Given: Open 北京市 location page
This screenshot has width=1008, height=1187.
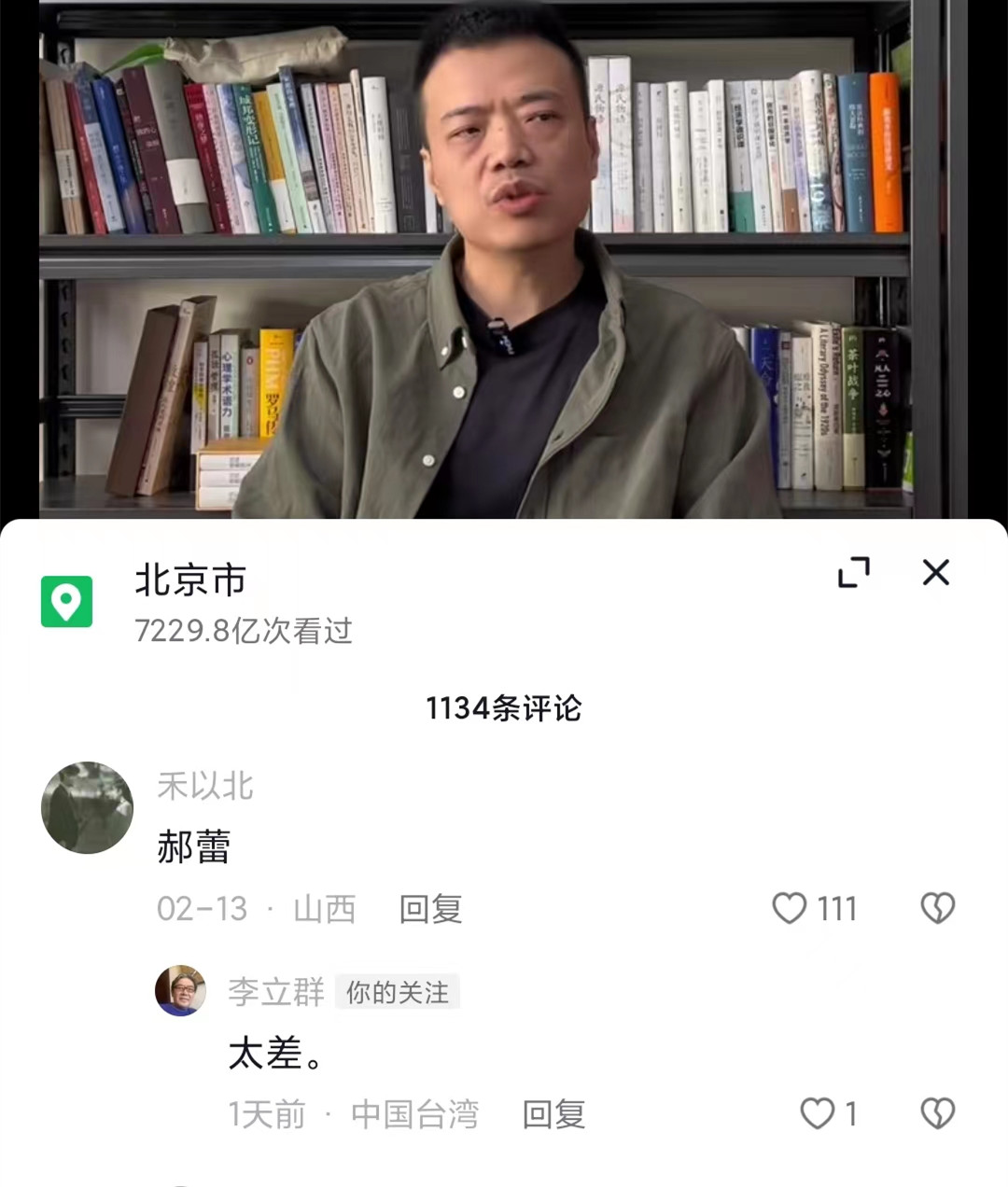Looking at the screenshot, I should [189, 580].
